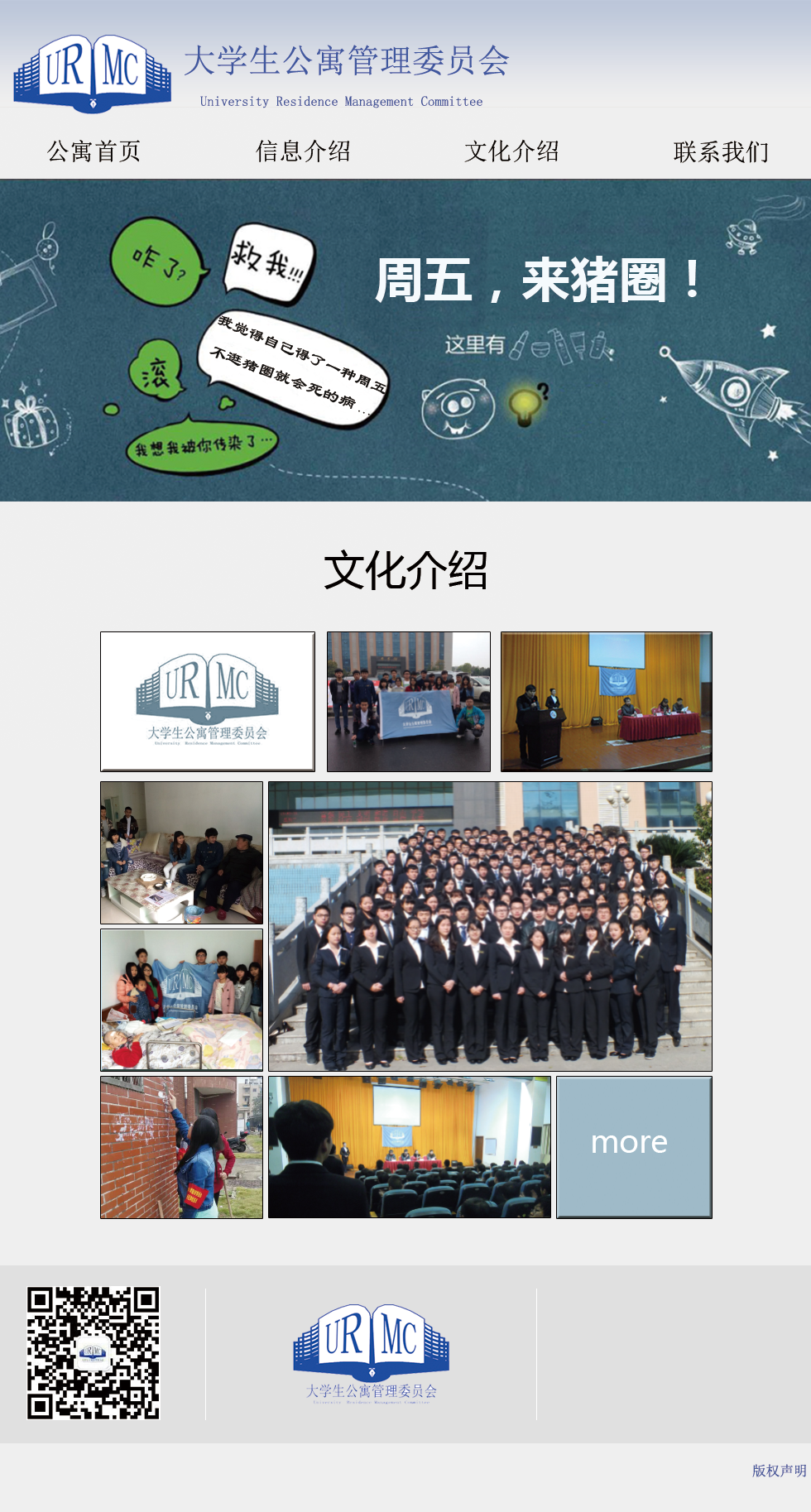The width and height of the screenshot is (811, 1512).
Task: Open the 版权声明 copyright link
Action: pyautogui.click(x=779, y=1471)
